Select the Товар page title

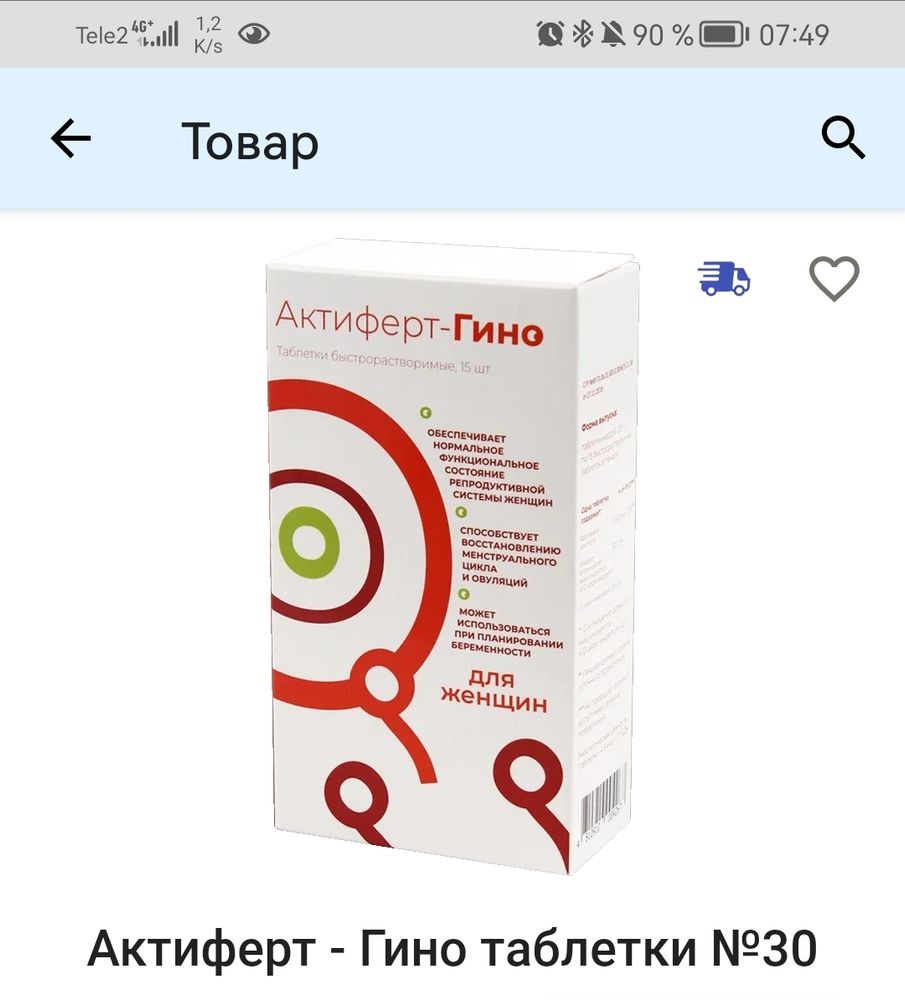point(248,140)
